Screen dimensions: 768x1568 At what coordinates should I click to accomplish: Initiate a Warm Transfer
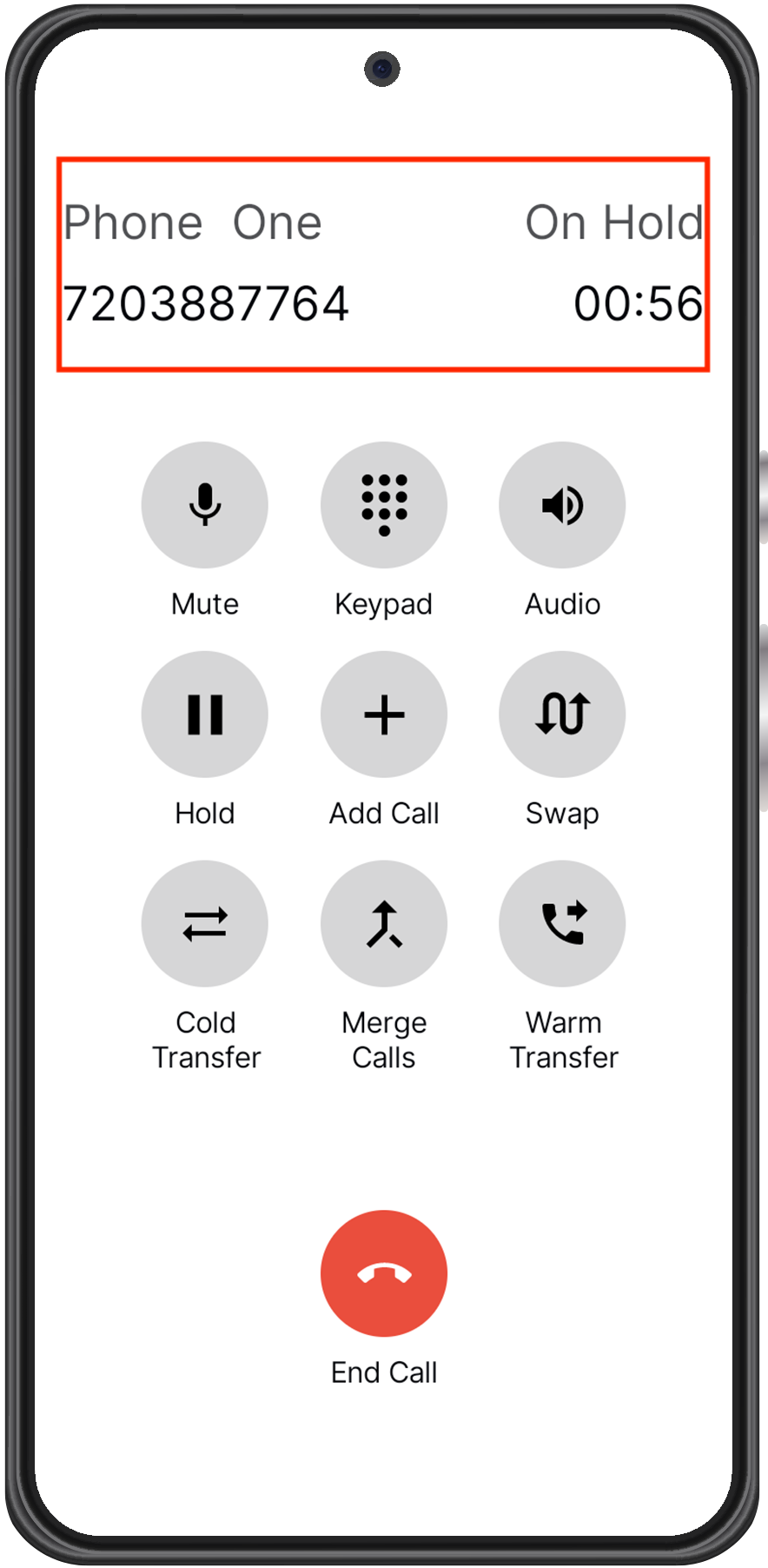click(x=562, y=924)
